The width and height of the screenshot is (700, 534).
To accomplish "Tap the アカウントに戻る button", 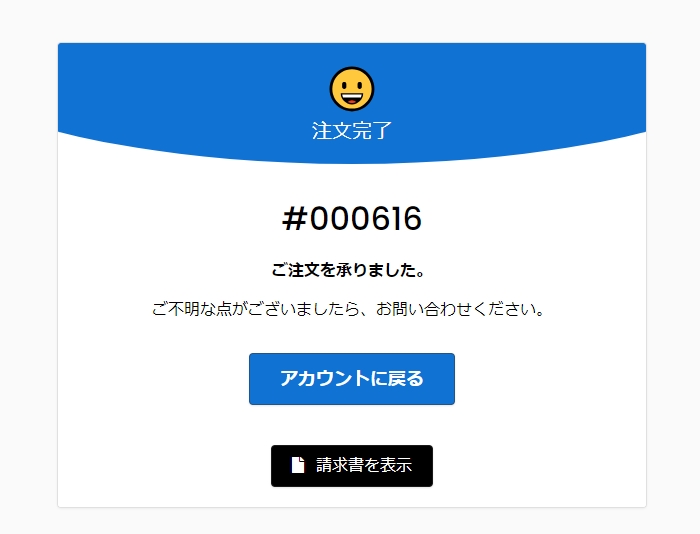I will click(351, 379).
